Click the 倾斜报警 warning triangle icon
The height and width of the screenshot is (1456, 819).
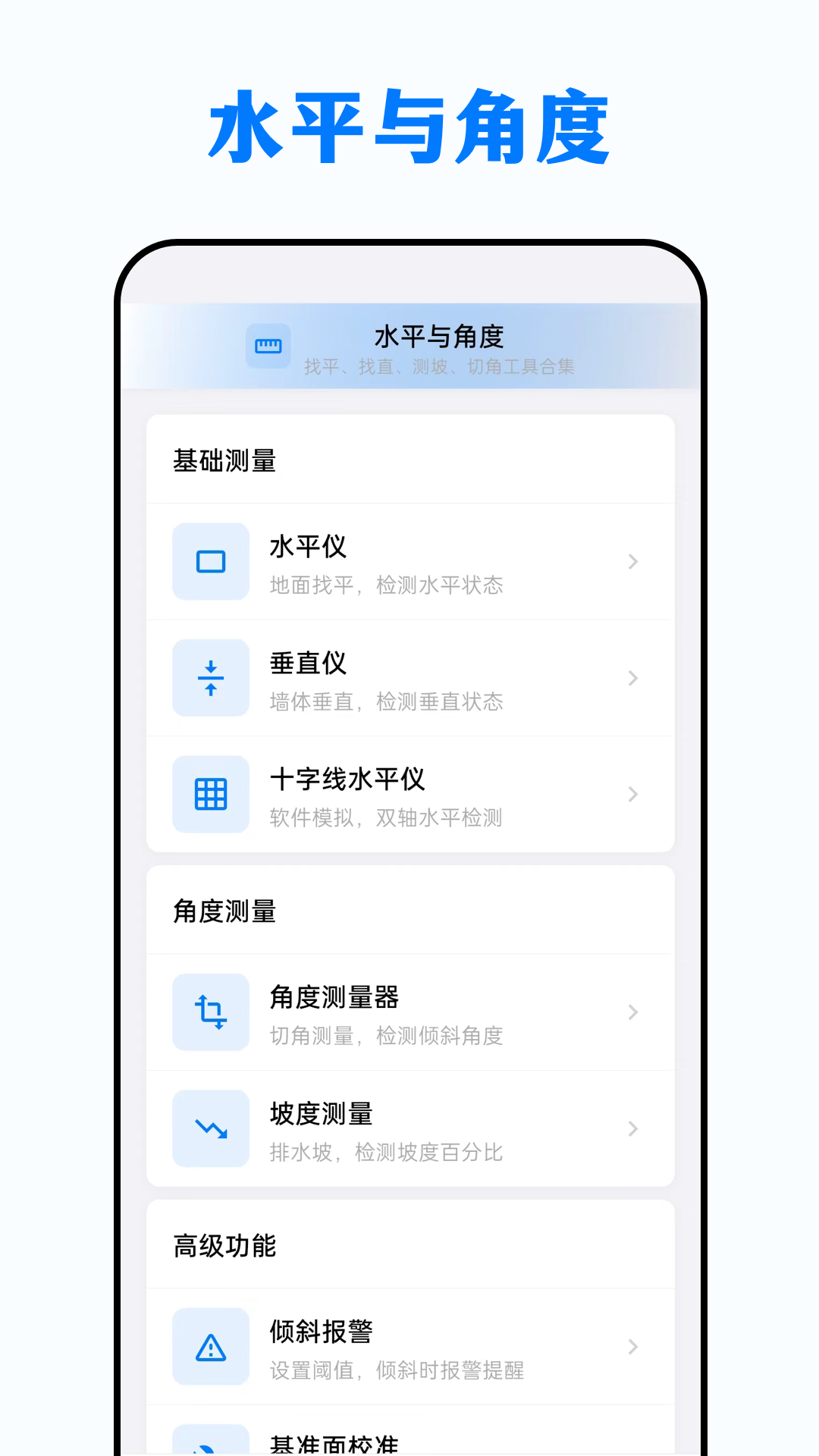coord(211,1347)
